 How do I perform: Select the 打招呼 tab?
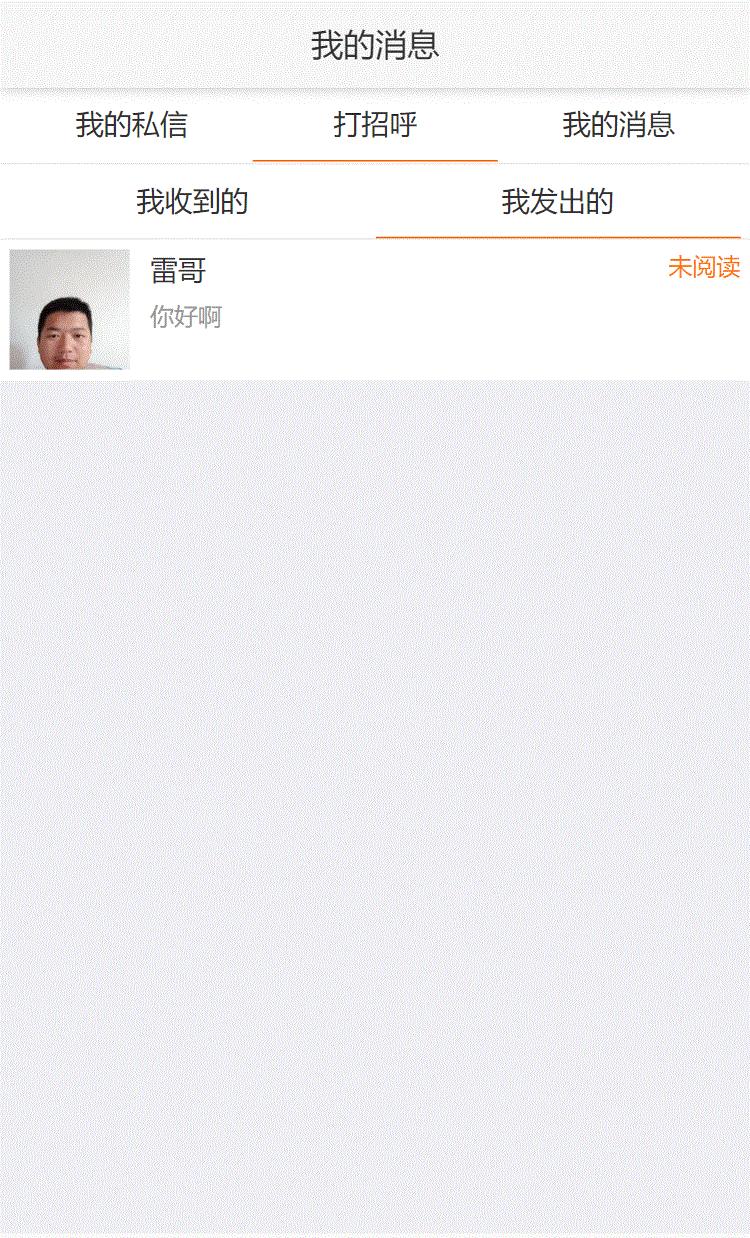(x=375, y=125)
